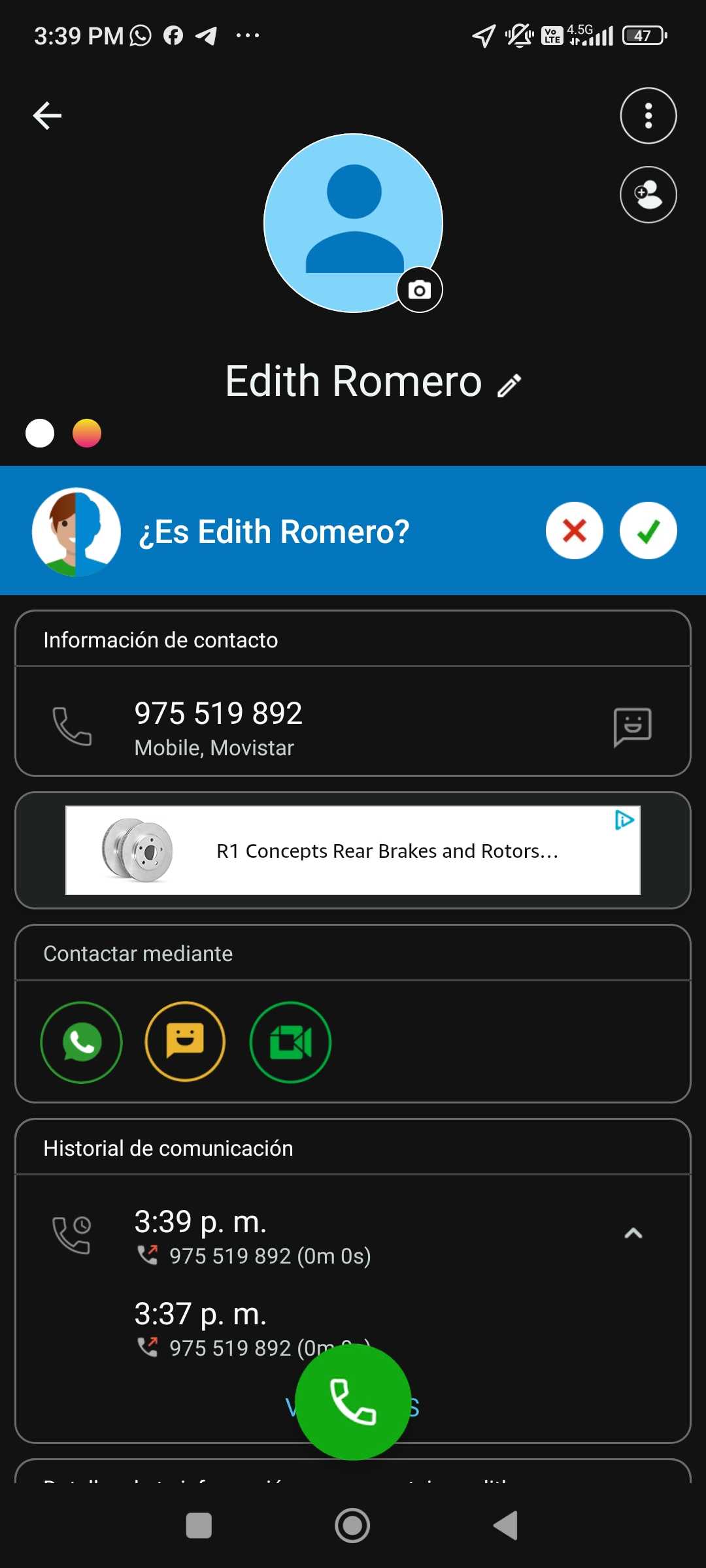Image resolution: width=706 pixels, height=1568 pixels.
Task: Open the three-dot overflow menu
Action: click(x=648, y=116)
